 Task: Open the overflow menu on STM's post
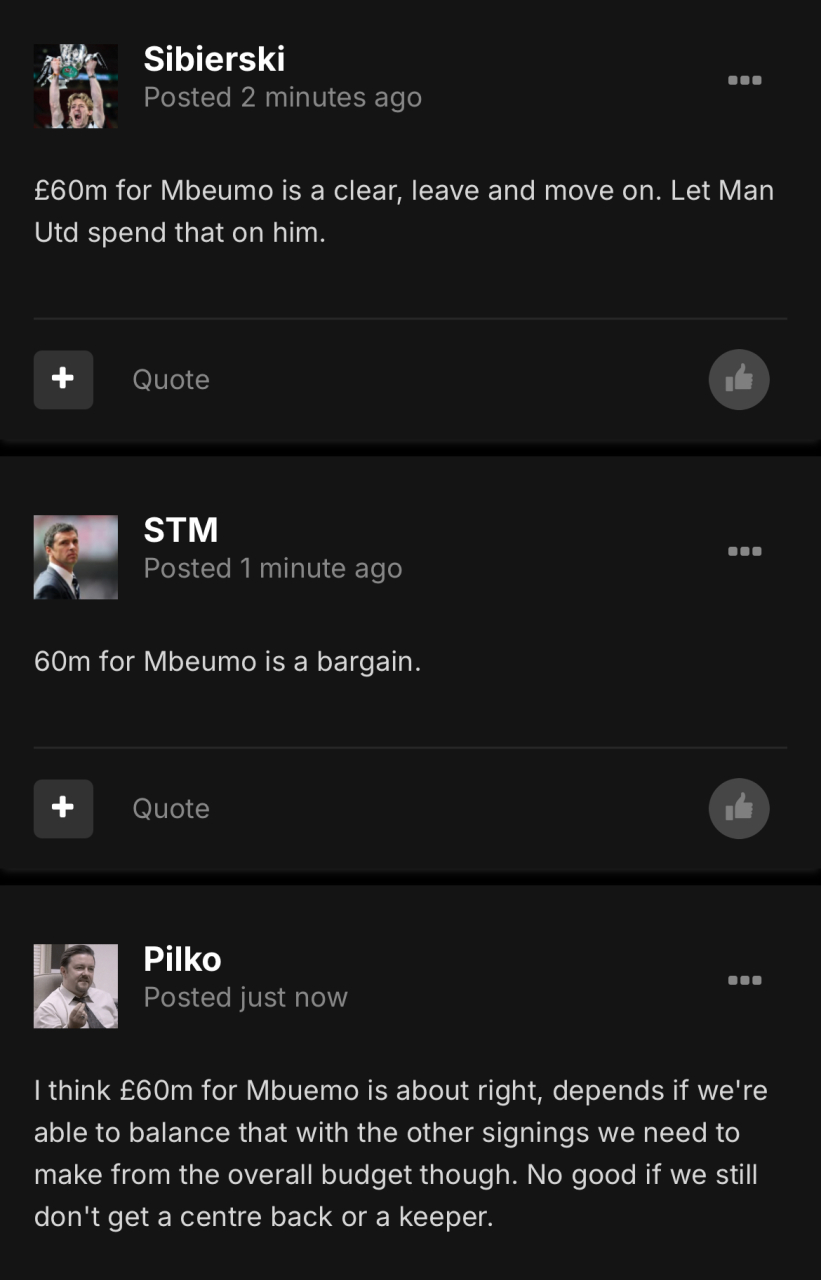coord(744,551)
